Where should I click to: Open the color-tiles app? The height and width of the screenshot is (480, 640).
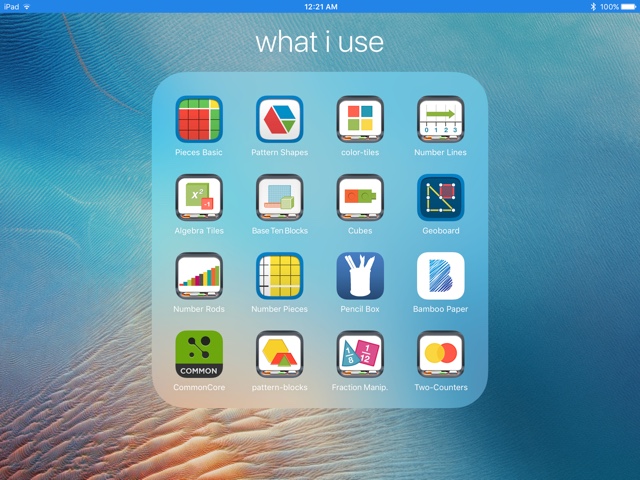pyautogui.click(x=360, y=120)
